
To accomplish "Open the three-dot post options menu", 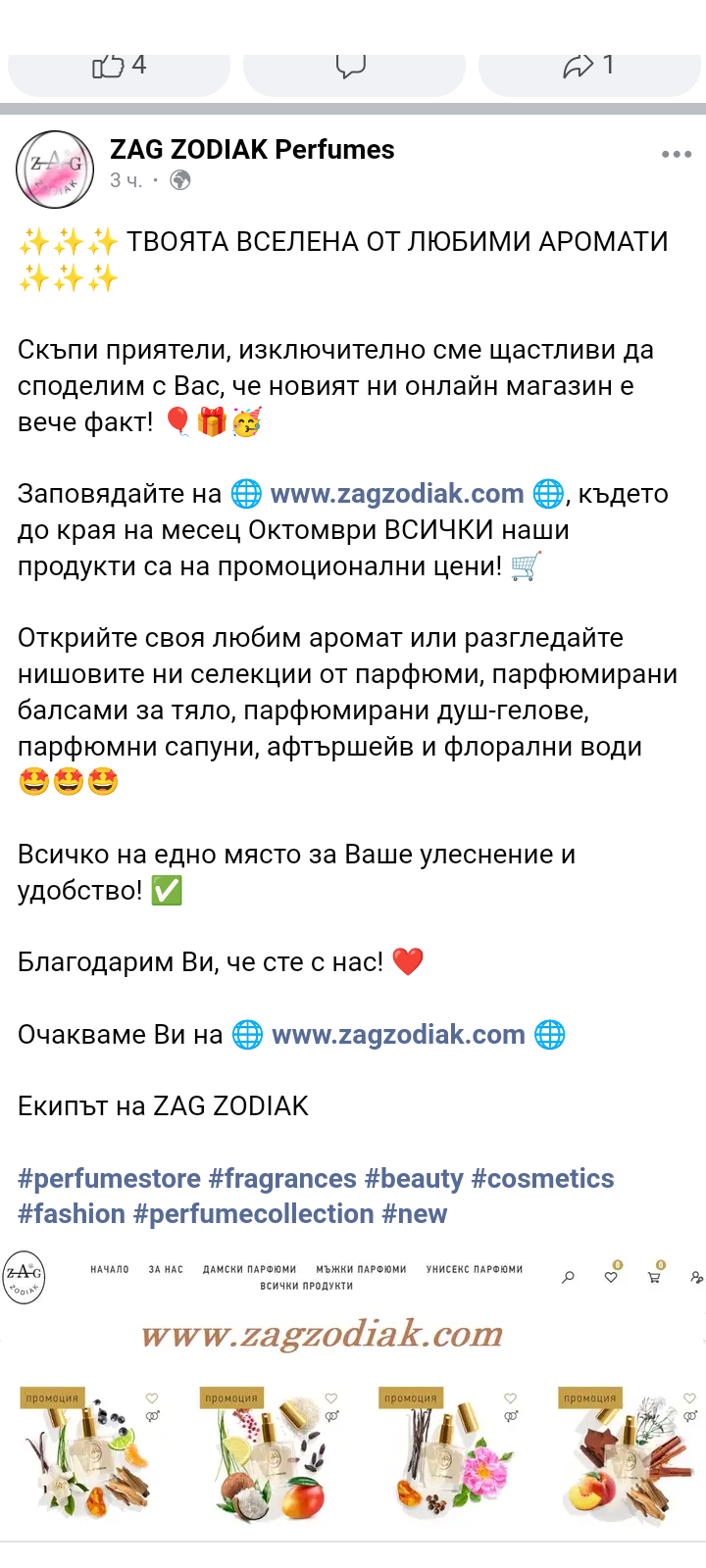I will coord(676,155).
